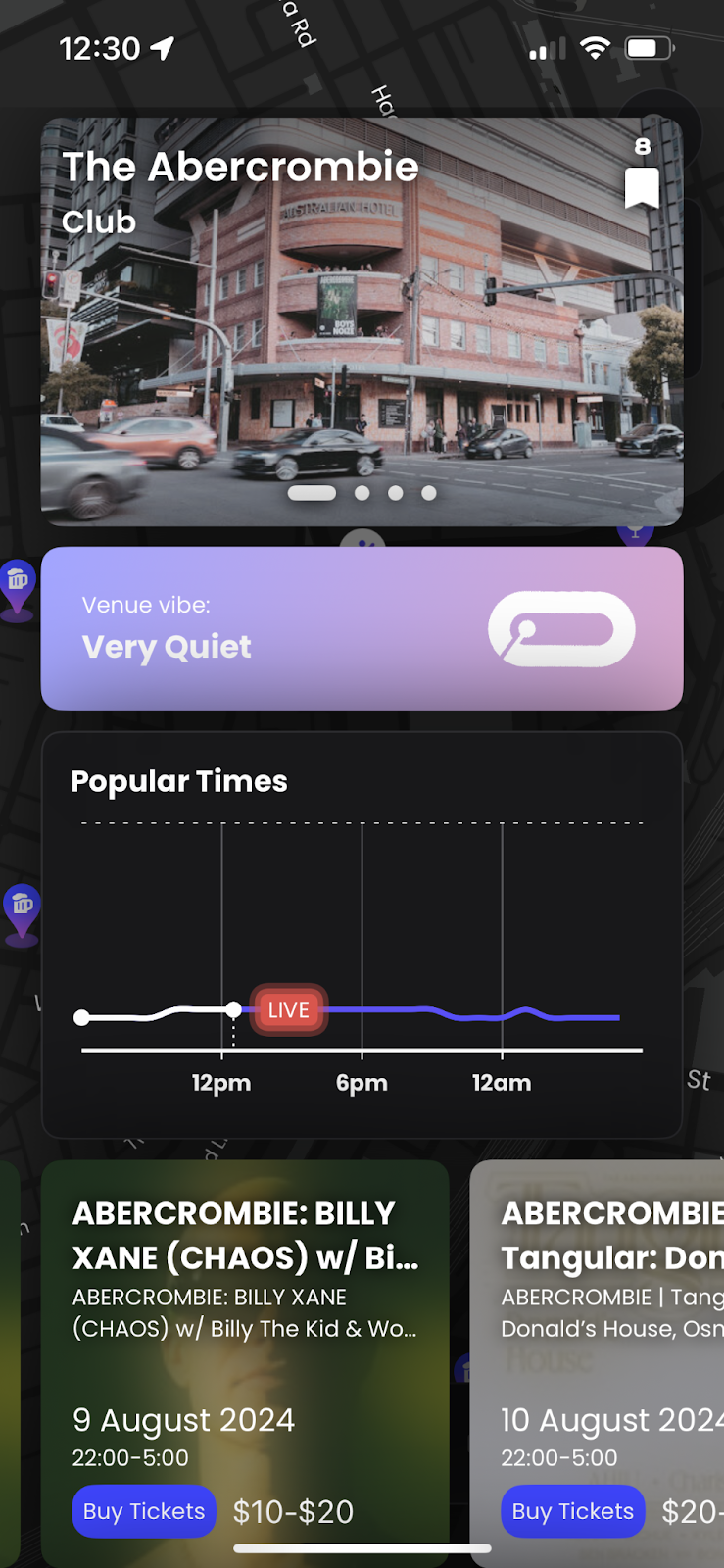Open the Venue vibe Very Quiet card

click(362, 628)
